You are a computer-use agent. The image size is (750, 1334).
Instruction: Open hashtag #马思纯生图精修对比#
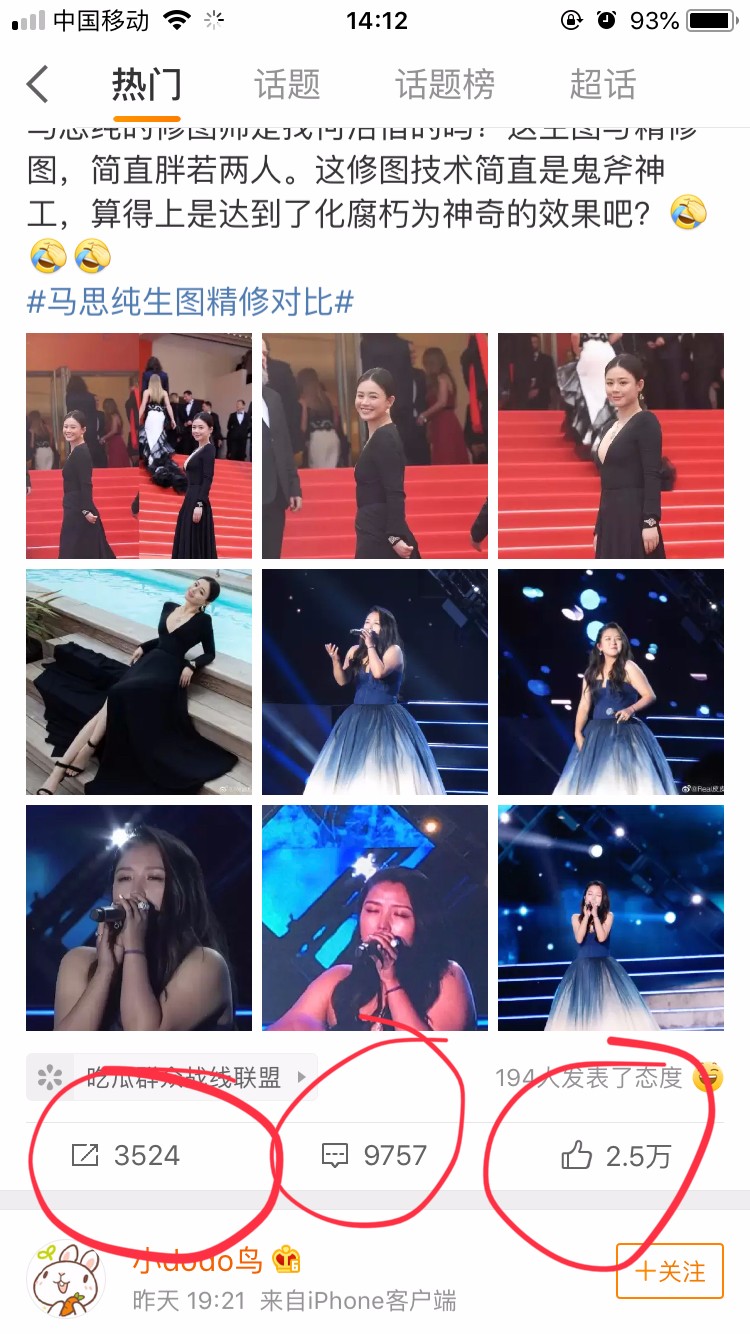(190, 302)
